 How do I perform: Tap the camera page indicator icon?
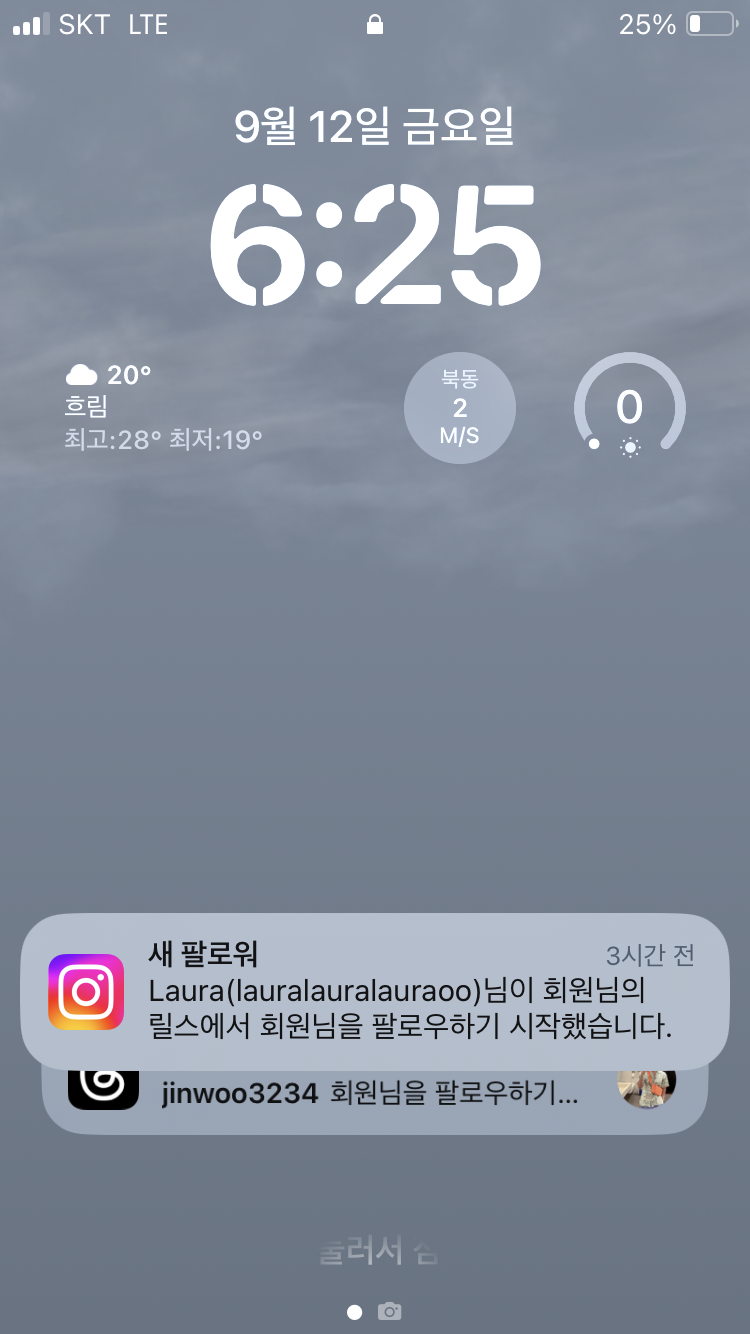(390, 1311)
